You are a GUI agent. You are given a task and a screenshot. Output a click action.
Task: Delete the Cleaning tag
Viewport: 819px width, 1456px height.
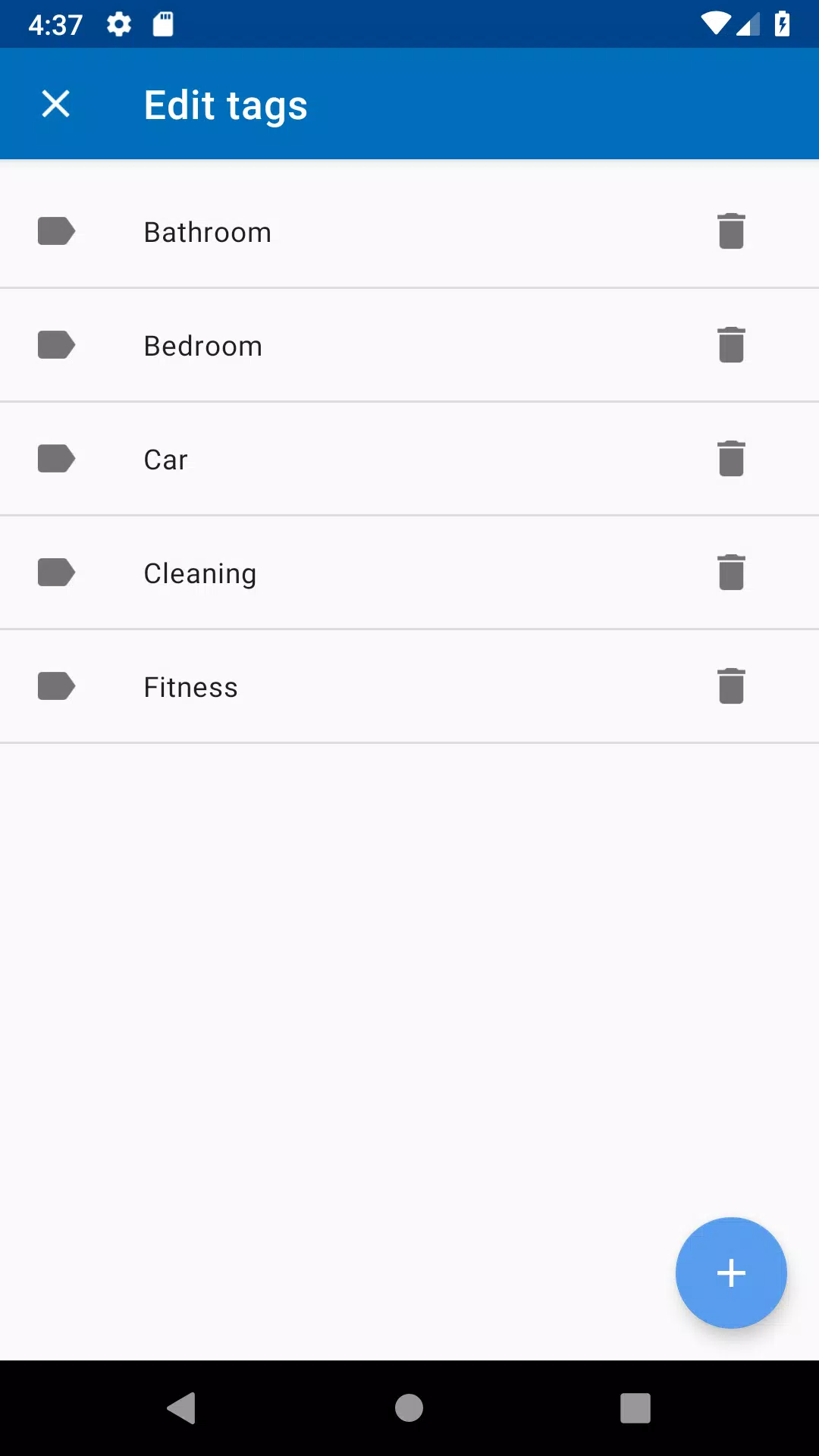tap(731, 573)
